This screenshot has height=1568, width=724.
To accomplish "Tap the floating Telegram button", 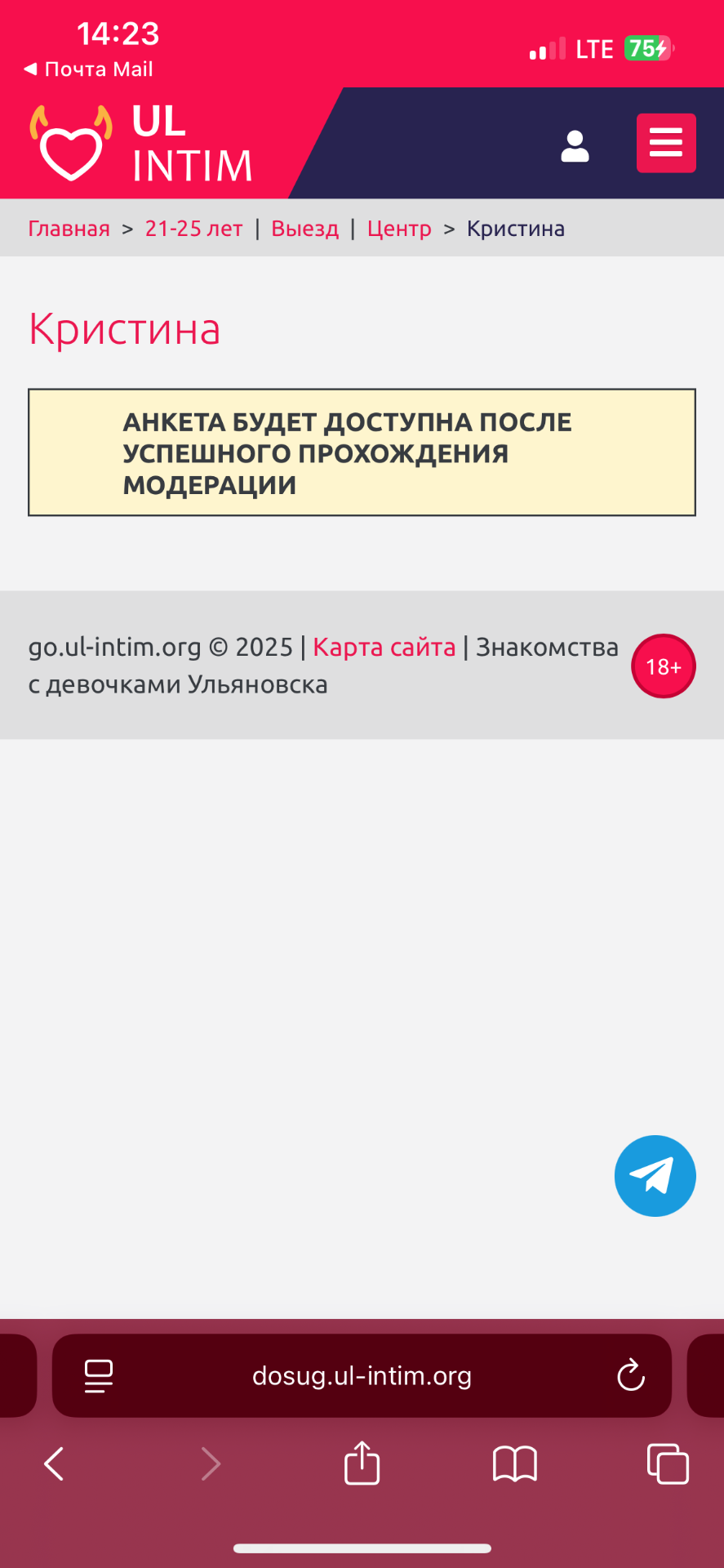I will click(x=655, y=1176).
